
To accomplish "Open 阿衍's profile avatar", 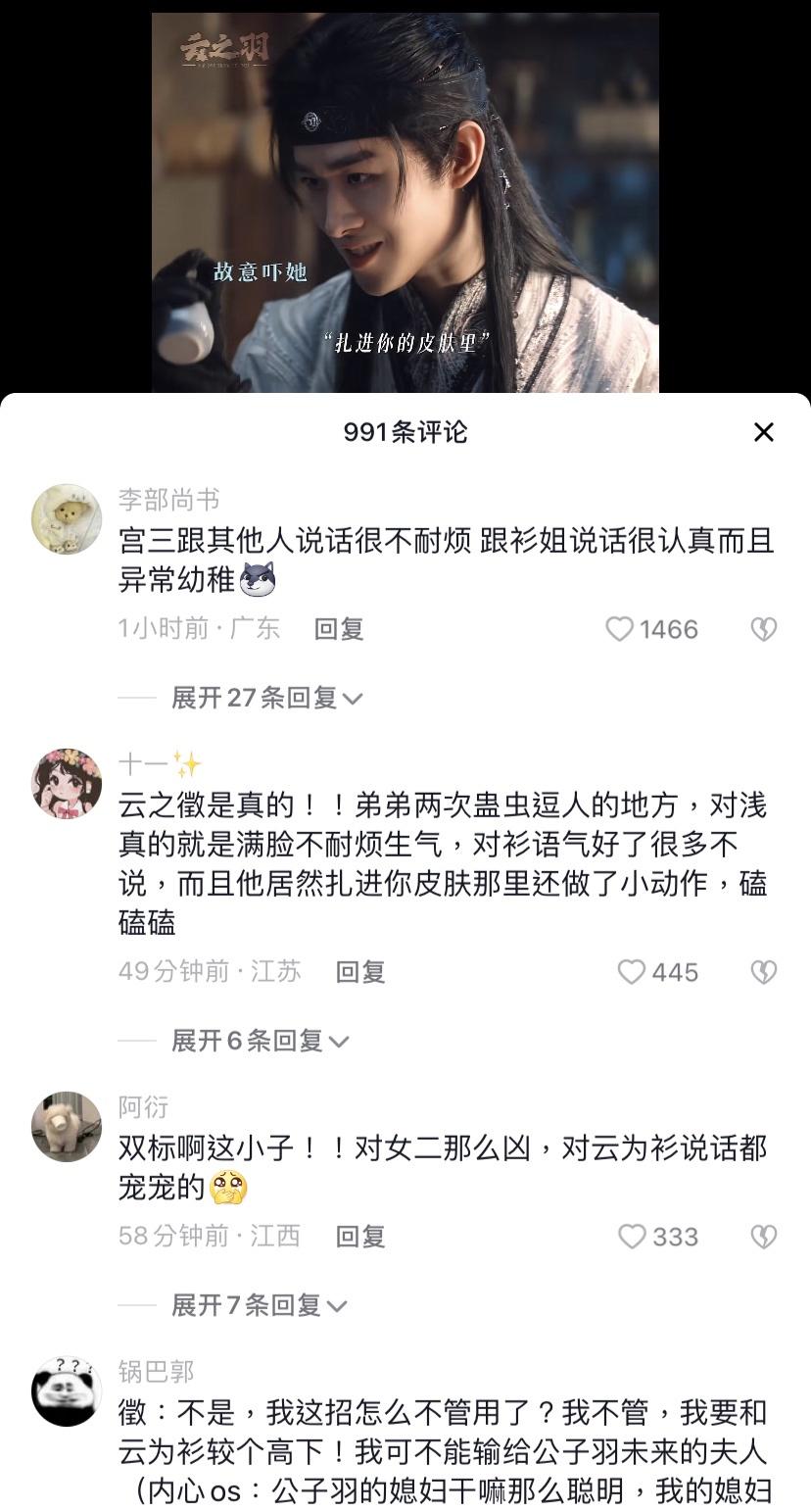I will (x=67, y=1126).
